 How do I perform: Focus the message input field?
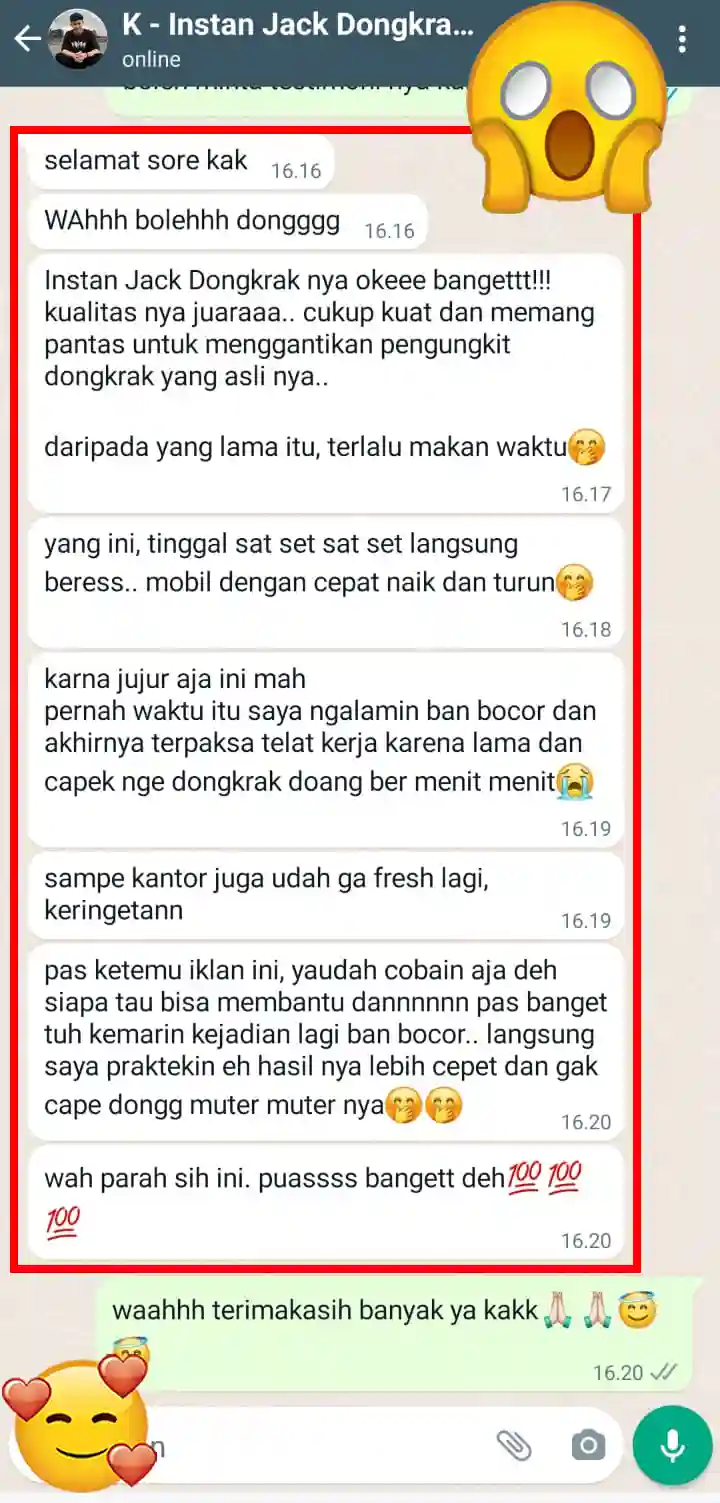[x=320, y=1446]
